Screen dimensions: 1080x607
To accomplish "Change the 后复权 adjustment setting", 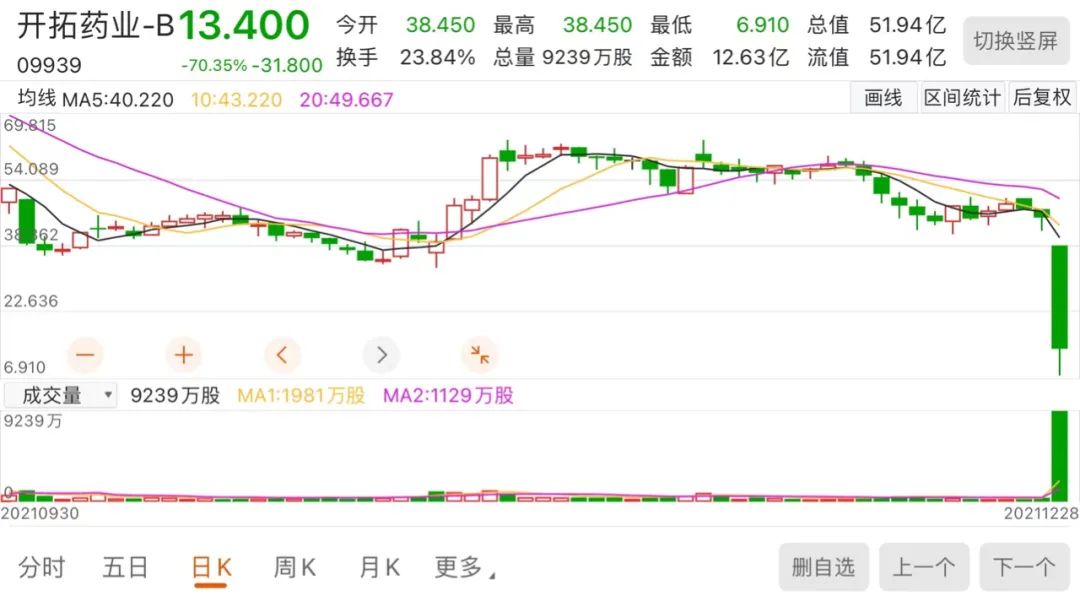I will 1042,97.
